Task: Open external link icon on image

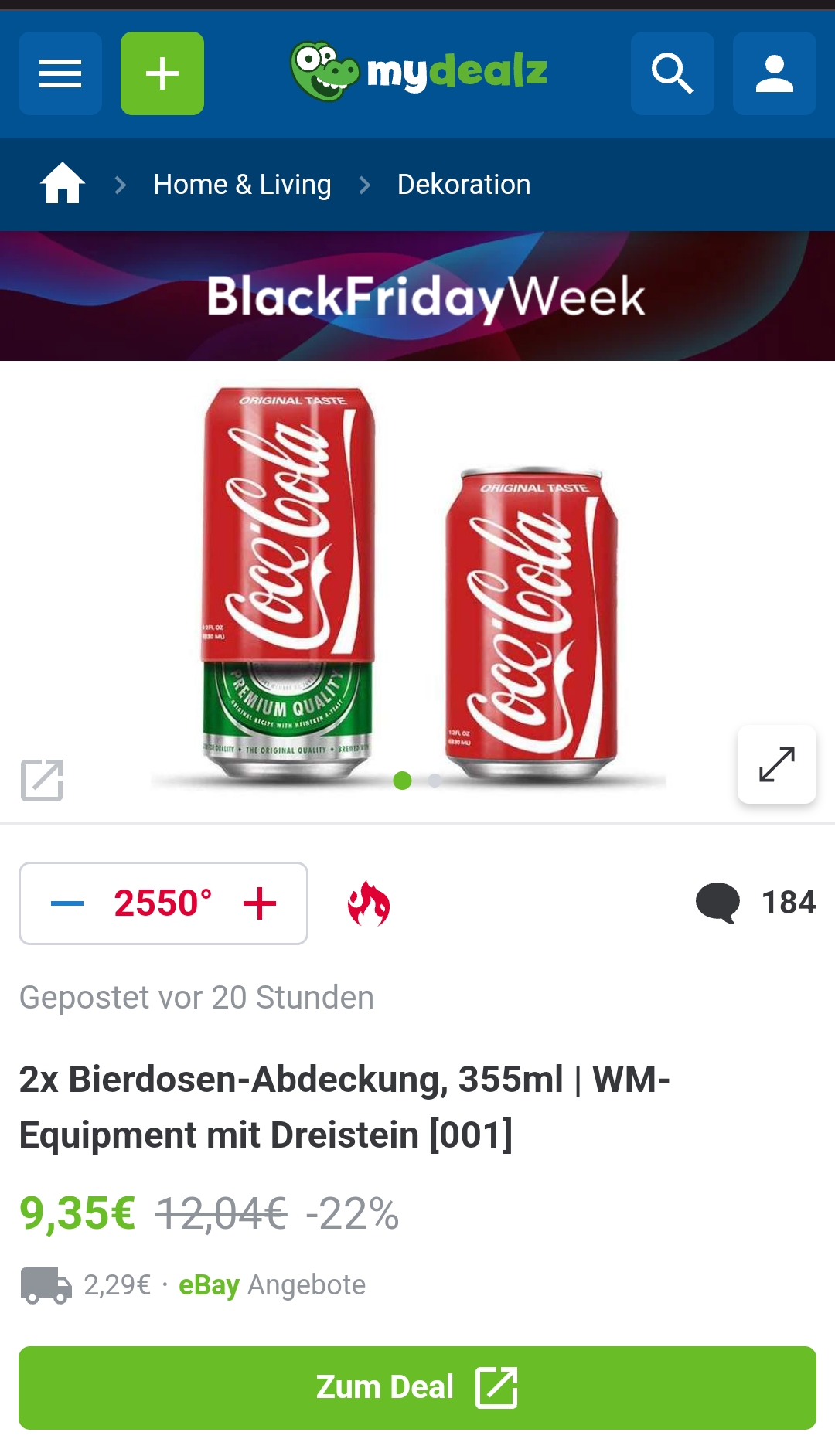Action: [x=42, y=780]
